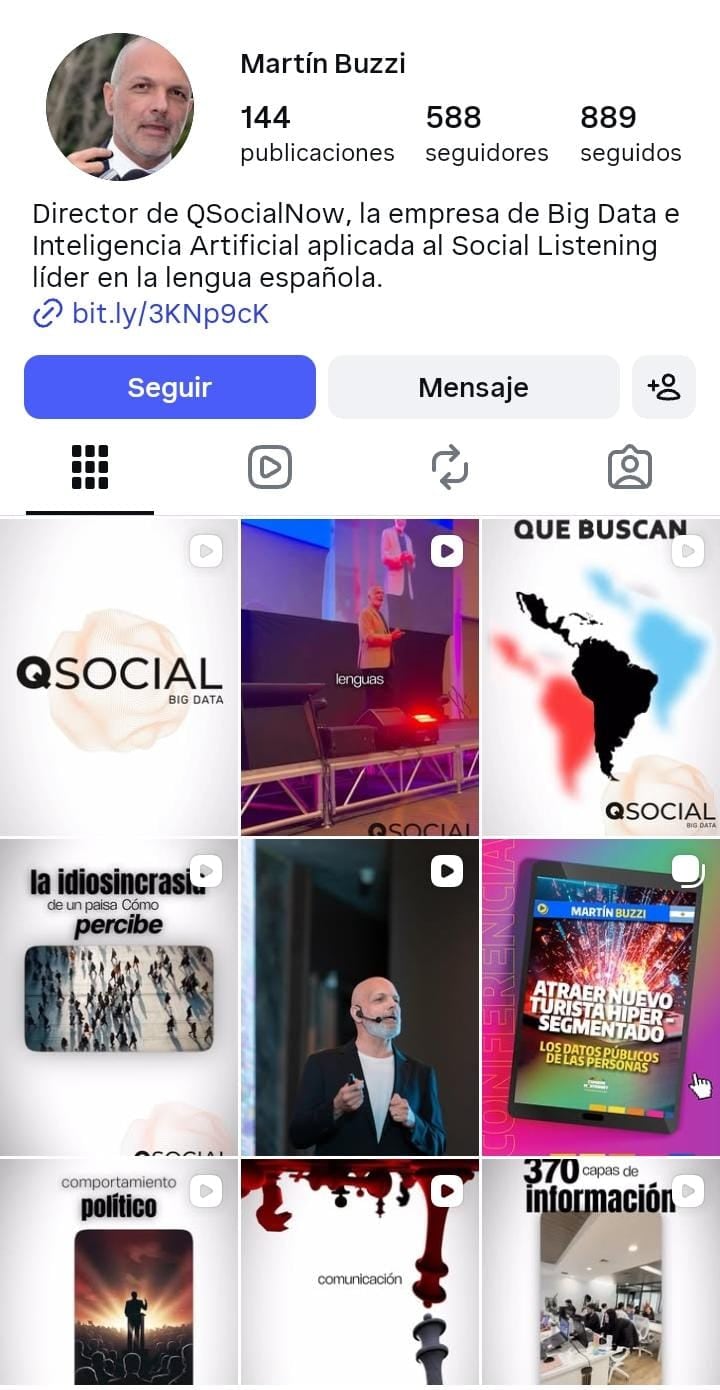
Task: Tap the carousel icon on the CONFERENCIA tablet post
Action: 687,870
